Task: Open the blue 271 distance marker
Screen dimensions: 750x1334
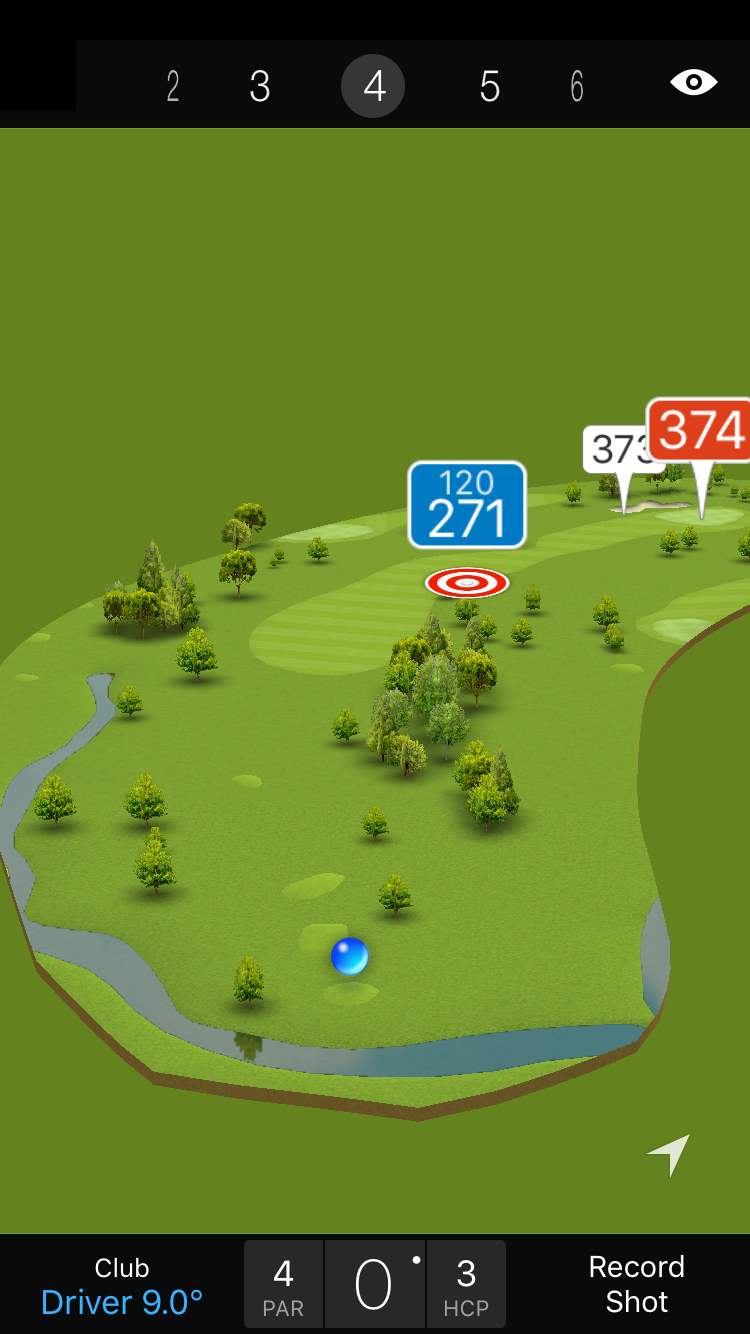Action: tap(467, 505)
